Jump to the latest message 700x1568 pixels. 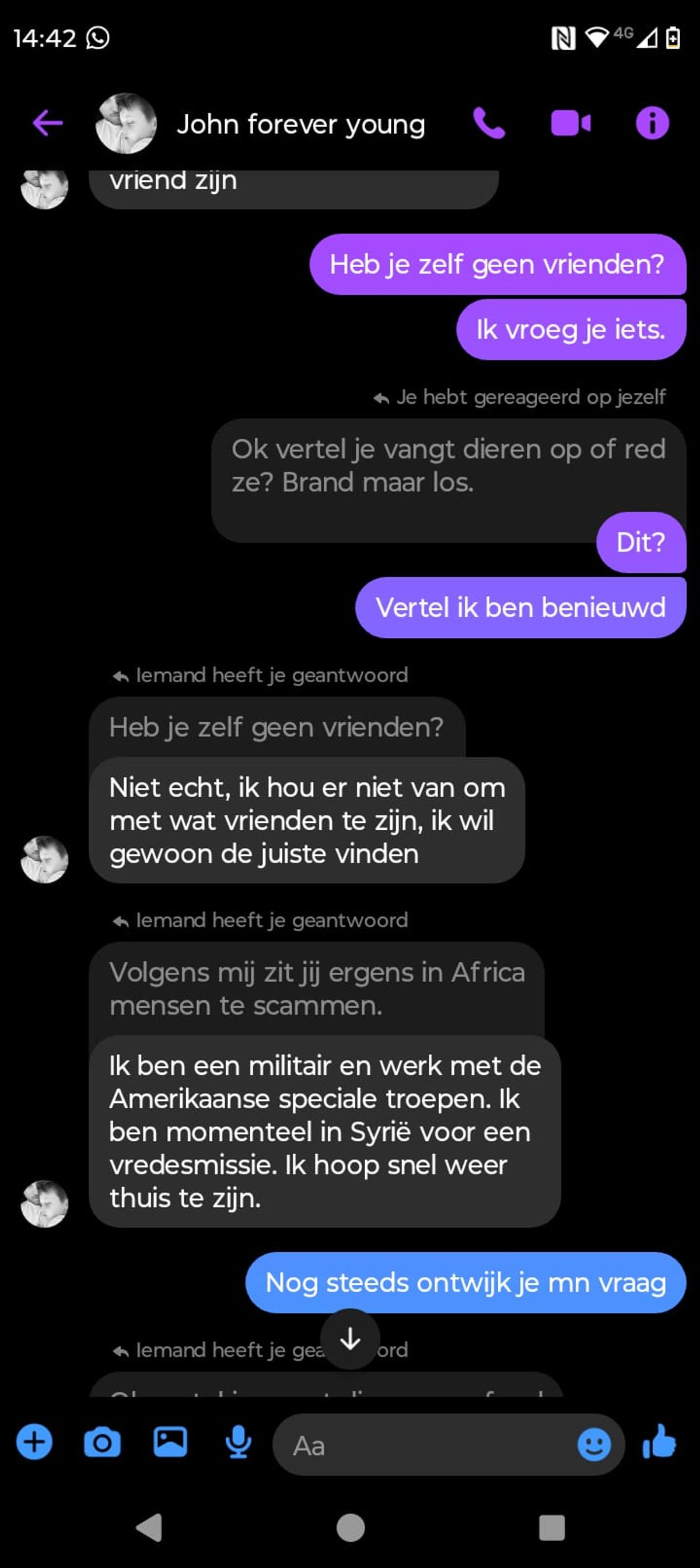[350, 1339]
